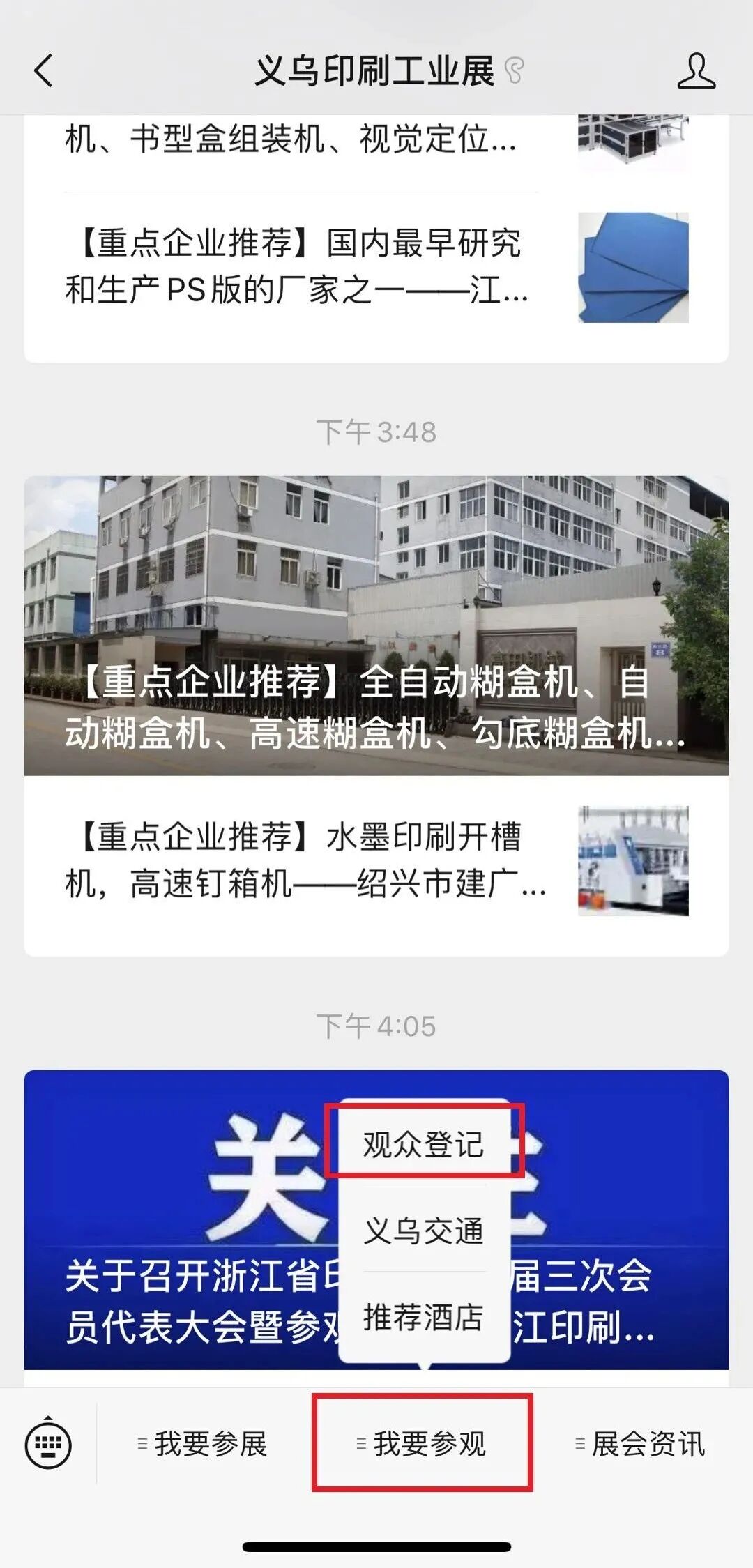
Task: Switch to keyboard input mode
Action: (48, 1444)
